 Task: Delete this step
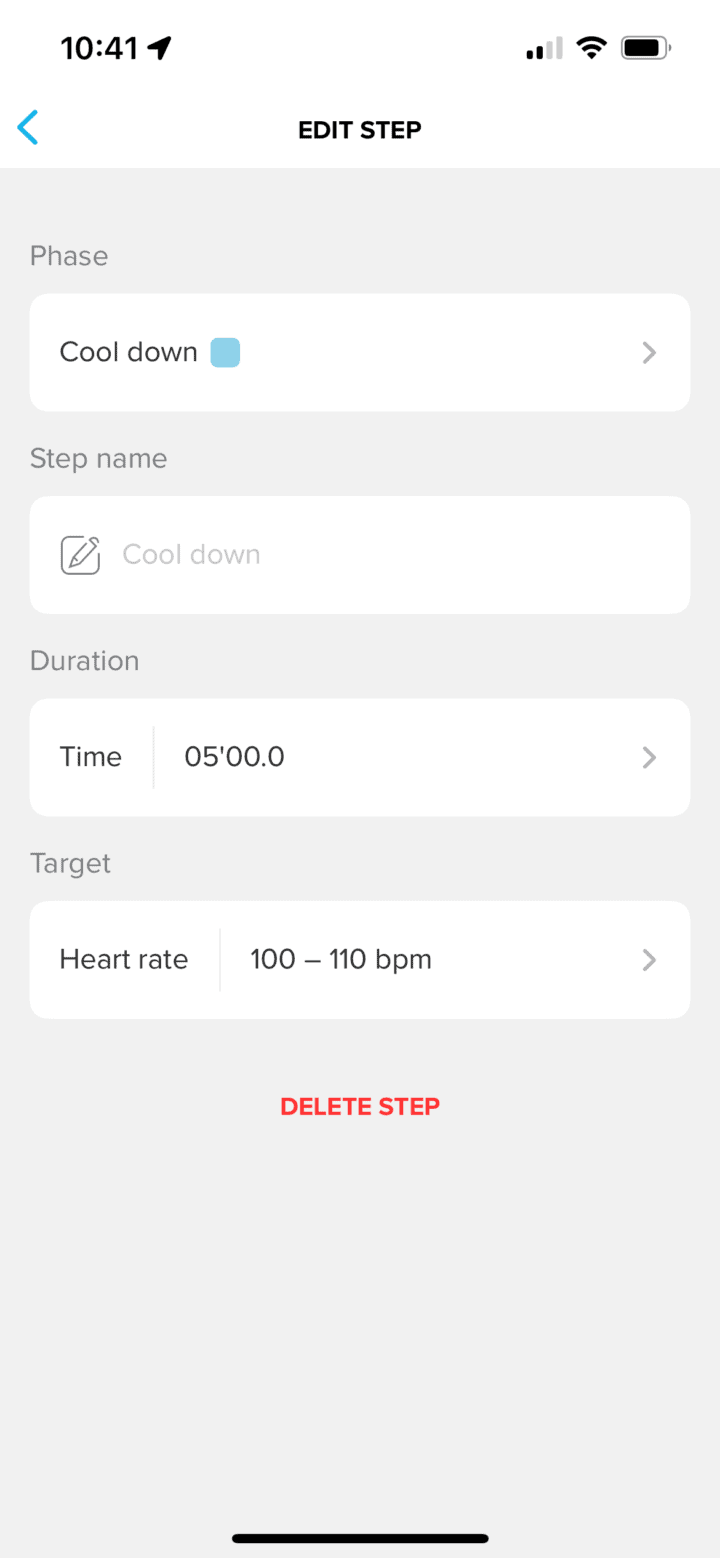(360, 1106)
